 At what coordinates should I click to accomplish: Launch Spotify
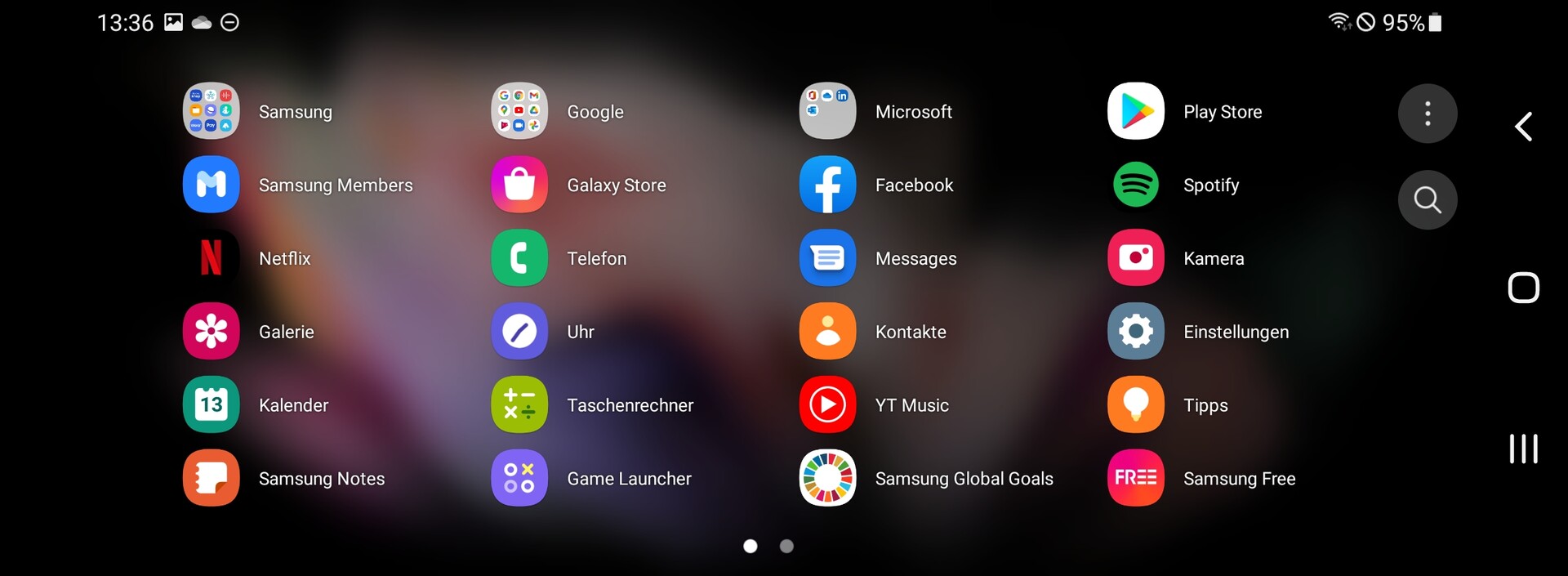[1135, 185]
